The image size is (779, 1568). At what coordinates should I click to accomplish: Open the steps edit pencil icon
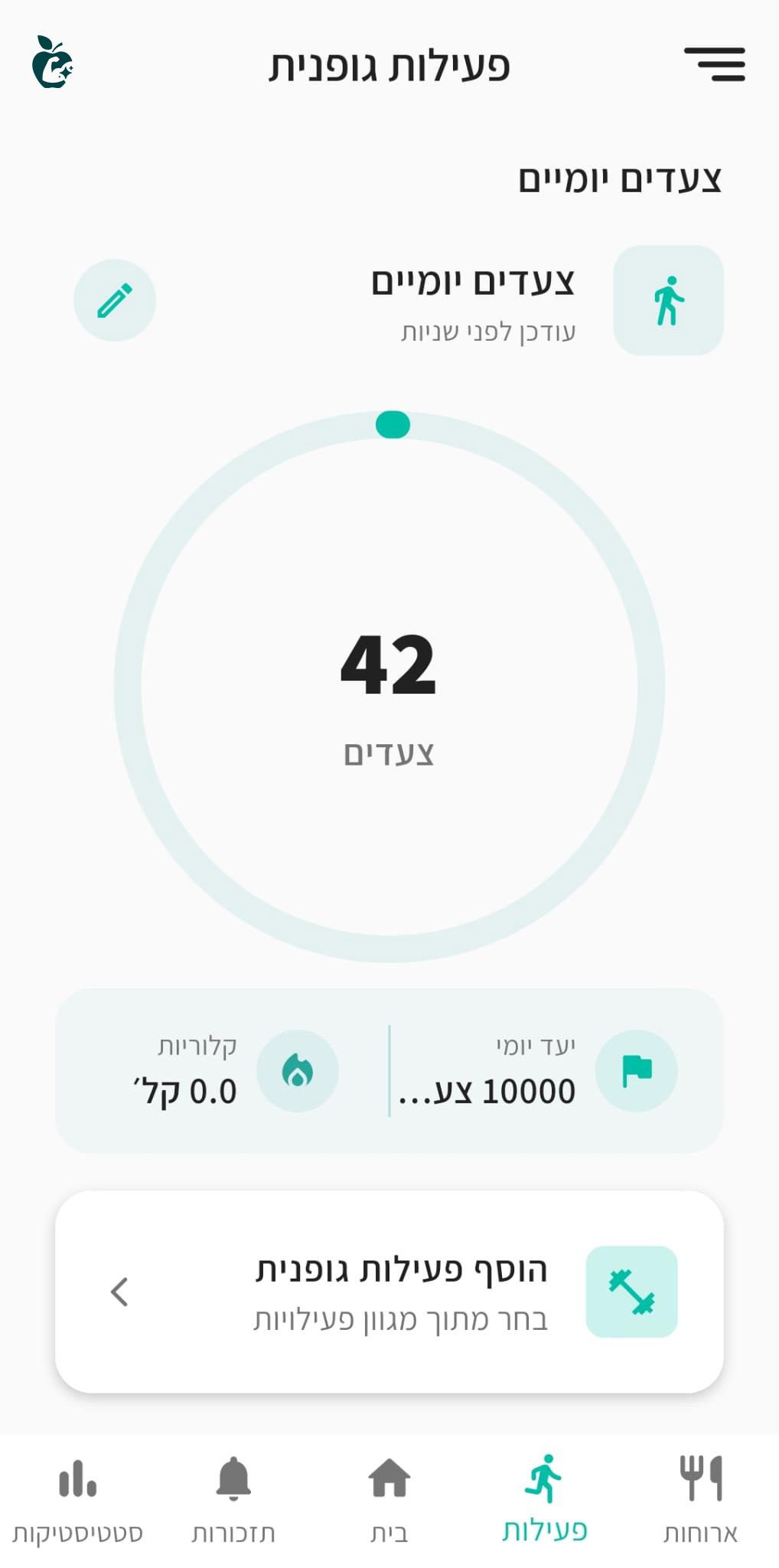(x=115, y=300)
